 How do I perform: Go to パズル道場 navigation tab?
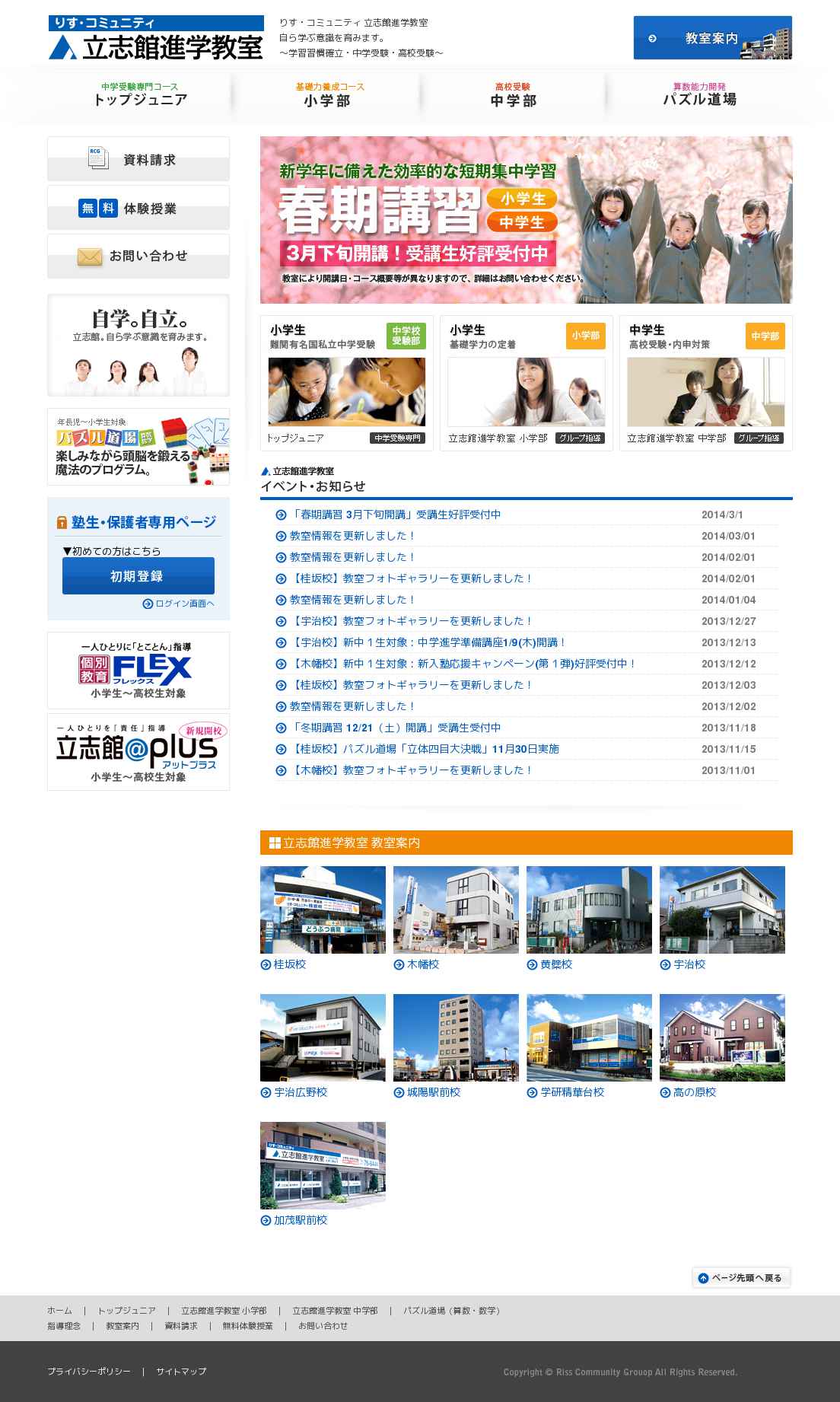click(x=699, y=94)
